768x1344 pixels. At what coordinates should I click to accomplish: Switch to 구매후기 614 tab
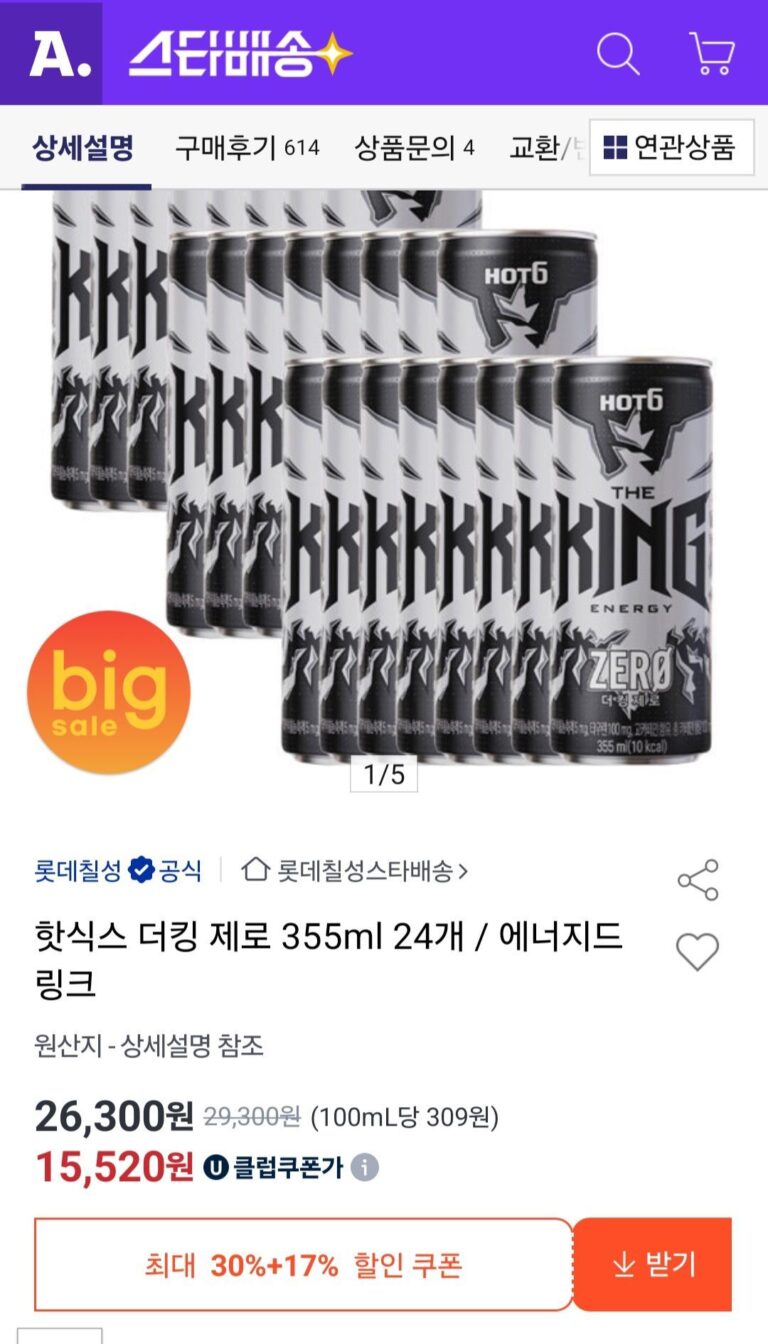[247, 148]
